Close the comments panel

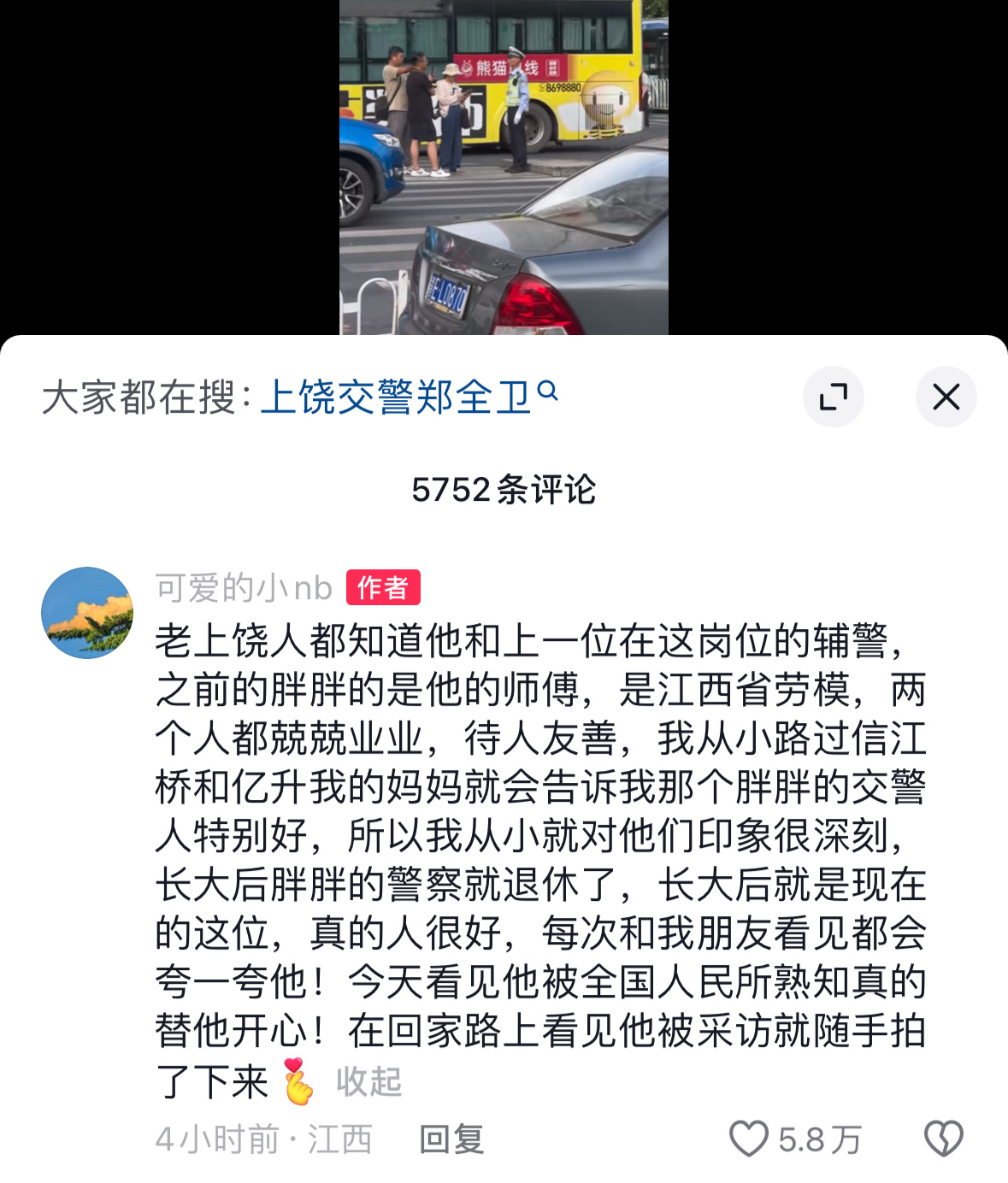pos(946,397)
